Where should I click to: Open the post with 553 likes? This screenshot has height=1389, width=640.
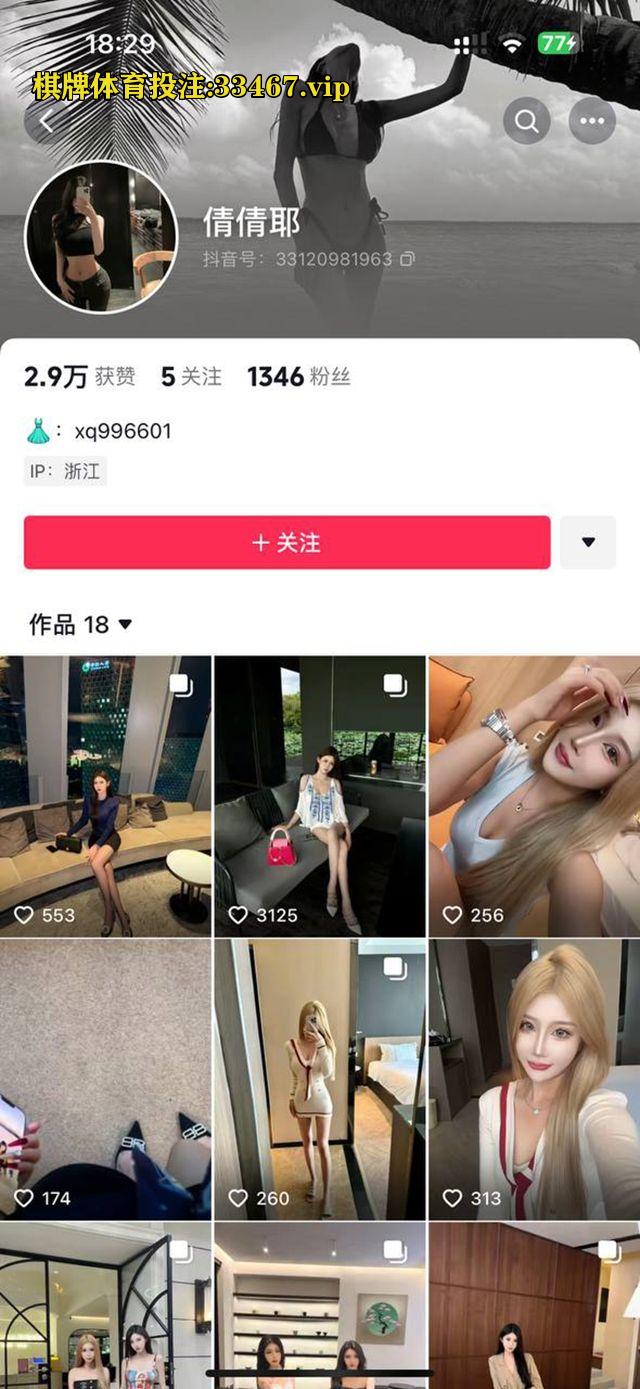click(x=105, y=796)
